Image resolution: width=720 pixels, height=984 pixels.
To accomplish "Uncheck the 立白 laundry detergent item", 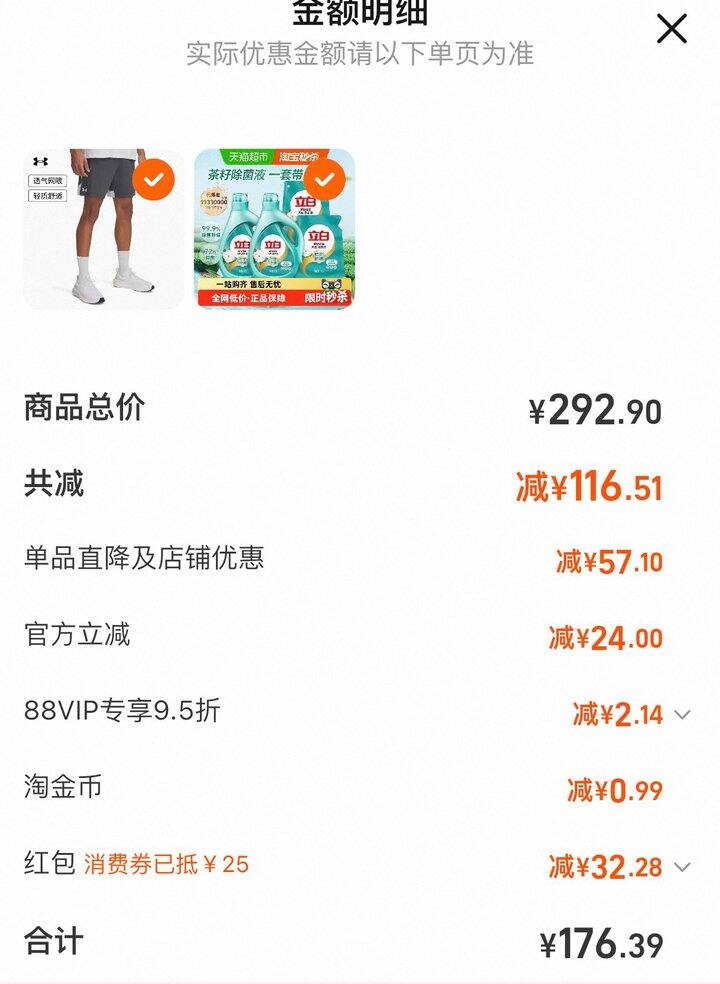I will point(324,179).
